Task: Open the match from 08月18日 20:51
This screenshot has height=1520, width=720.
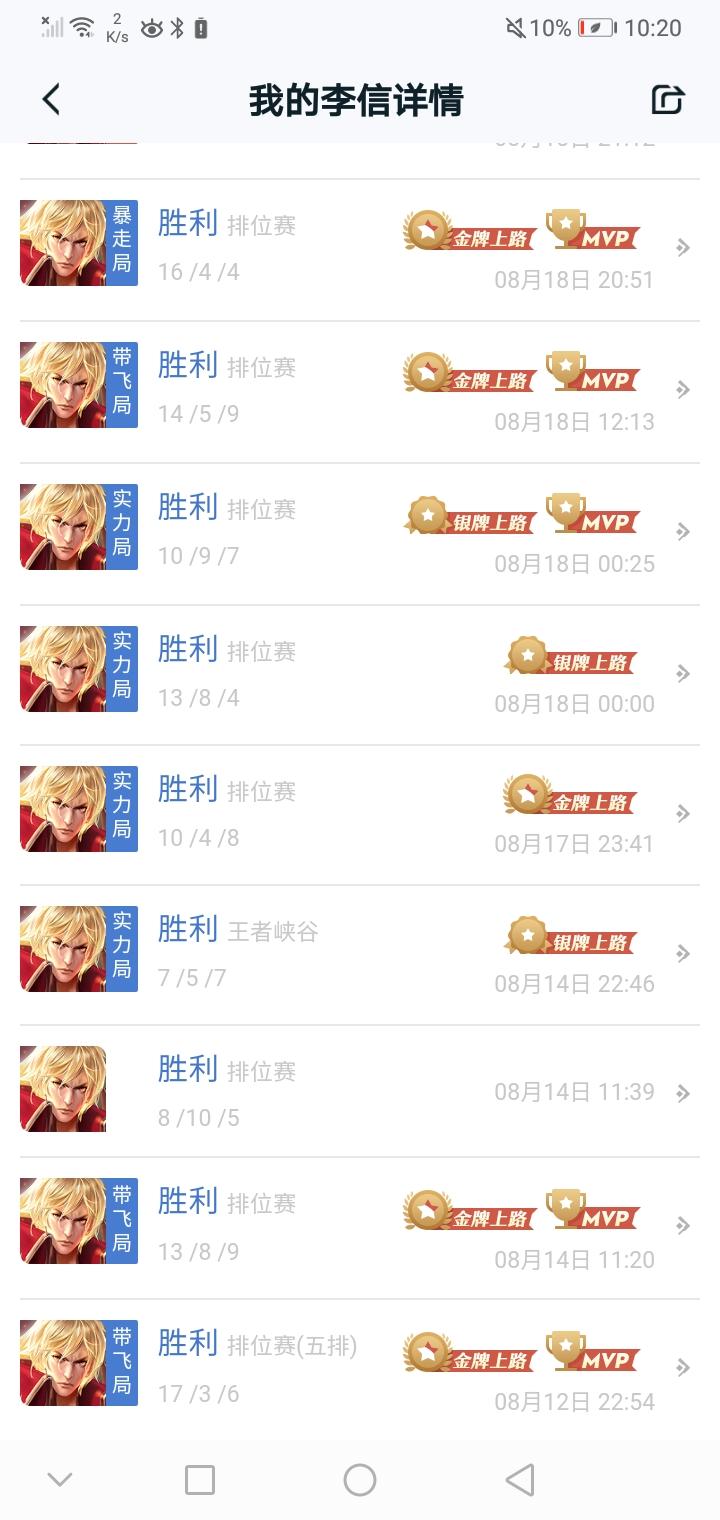Action: point(360,250)
